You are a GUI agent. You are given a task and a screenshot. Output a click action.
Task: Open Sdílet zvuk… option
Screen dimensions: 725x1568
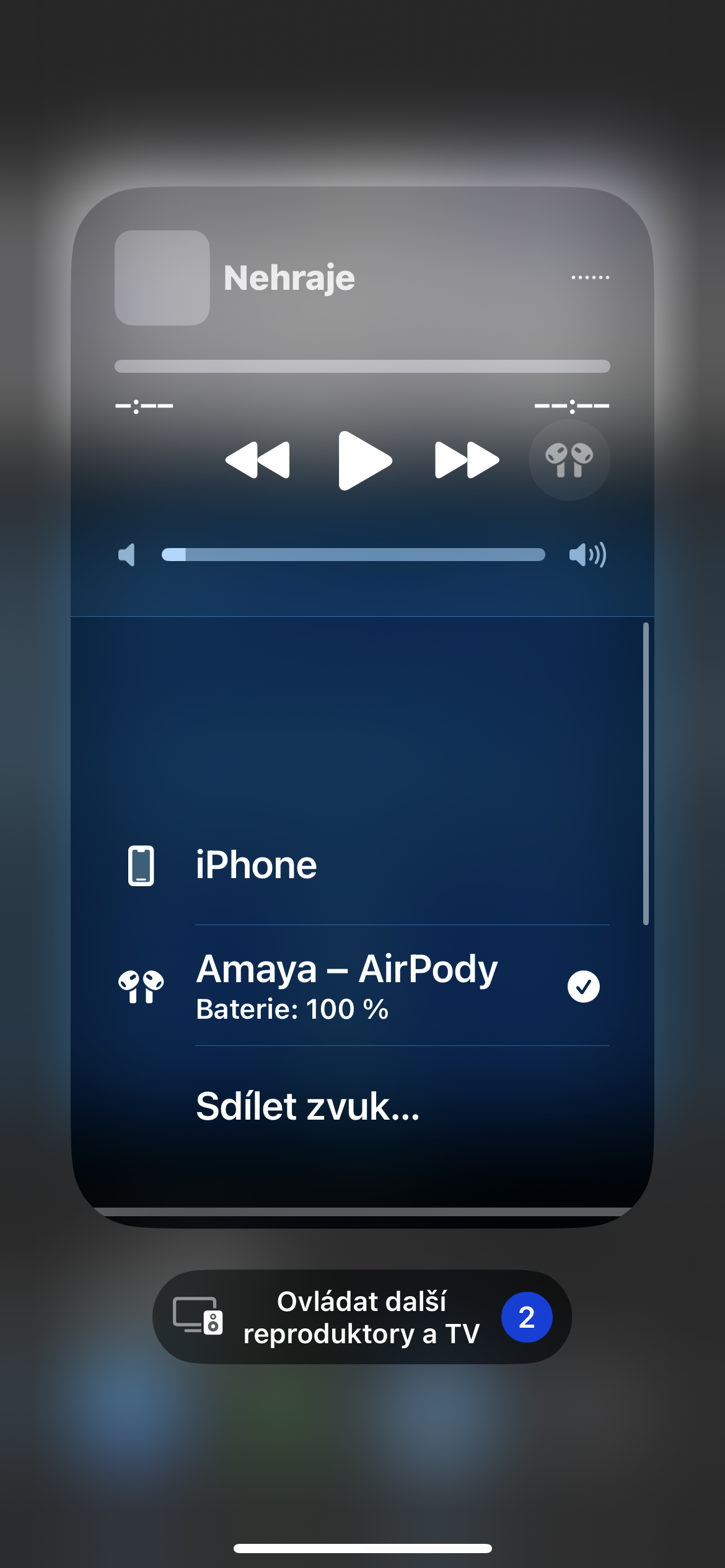[x=308, y=1107]
